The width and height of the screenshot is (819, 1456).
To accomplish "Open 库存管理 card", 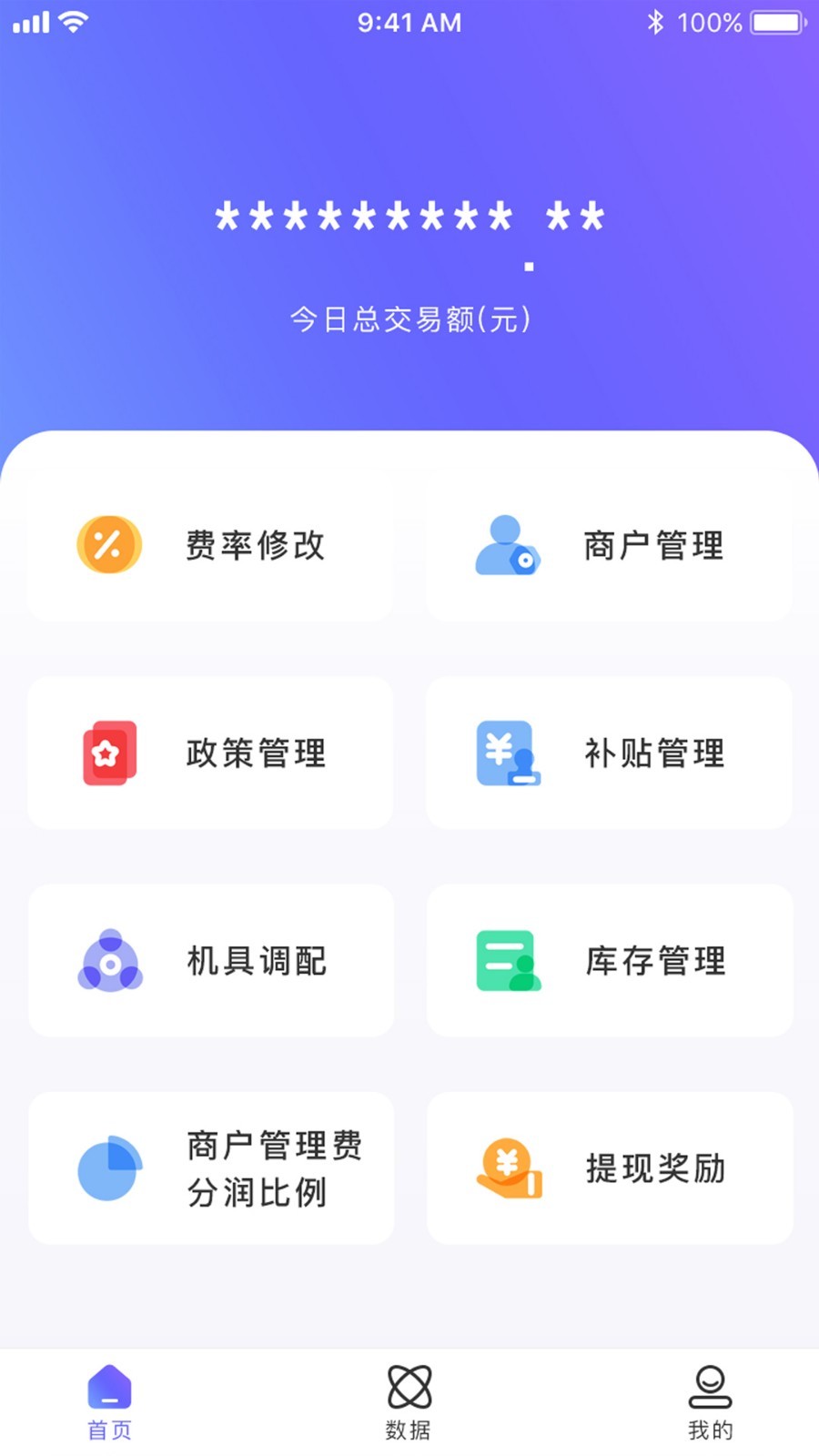I will coord(610,961).
